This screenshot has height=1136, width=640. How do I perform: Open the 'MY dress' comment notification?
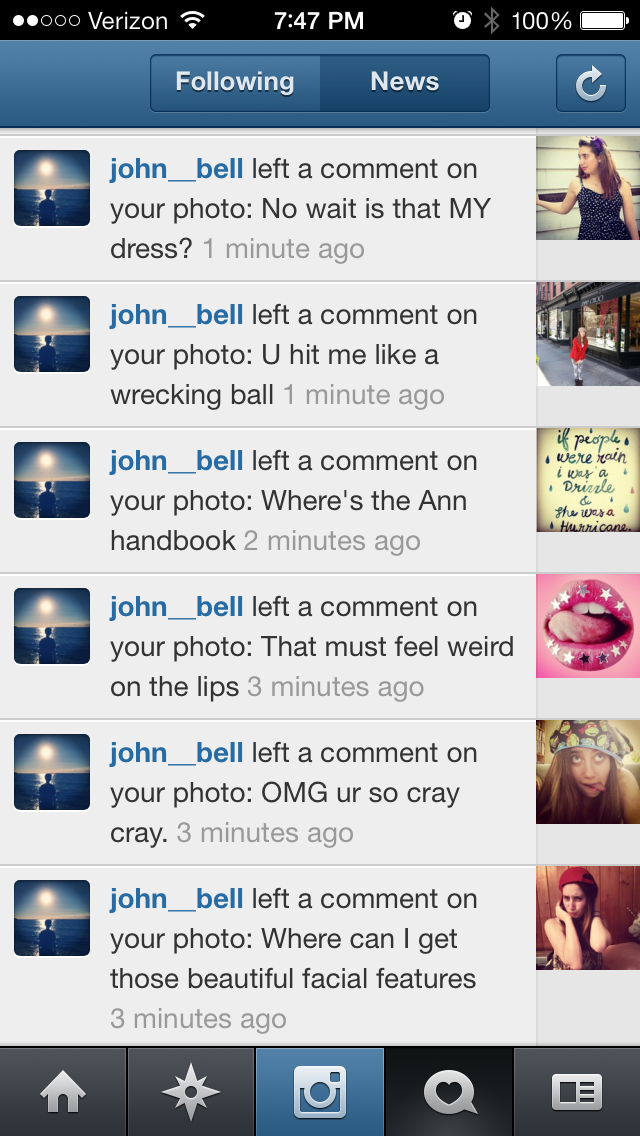pyautogui.click(x=267, y=208)
